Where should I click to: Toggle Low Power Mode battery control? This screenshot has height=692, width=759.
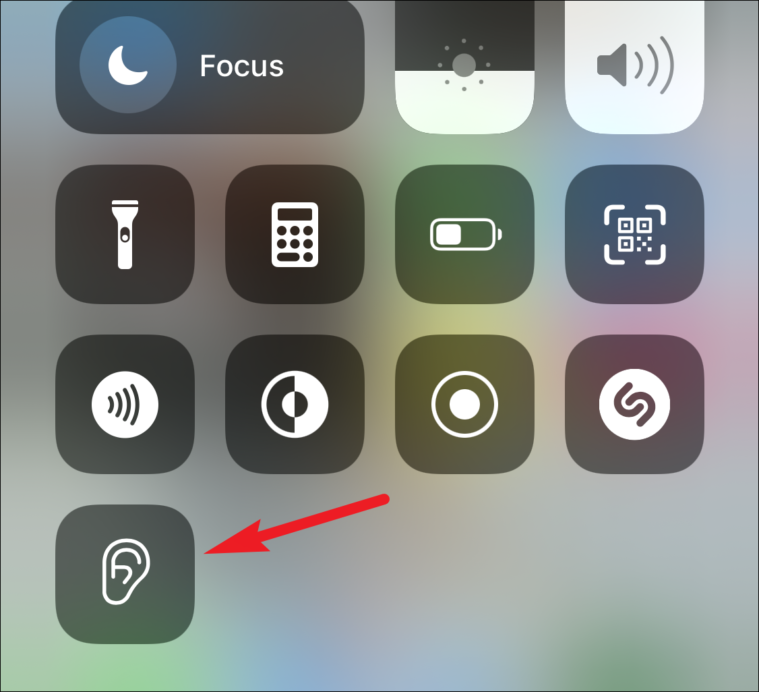[x=465, y=234]
